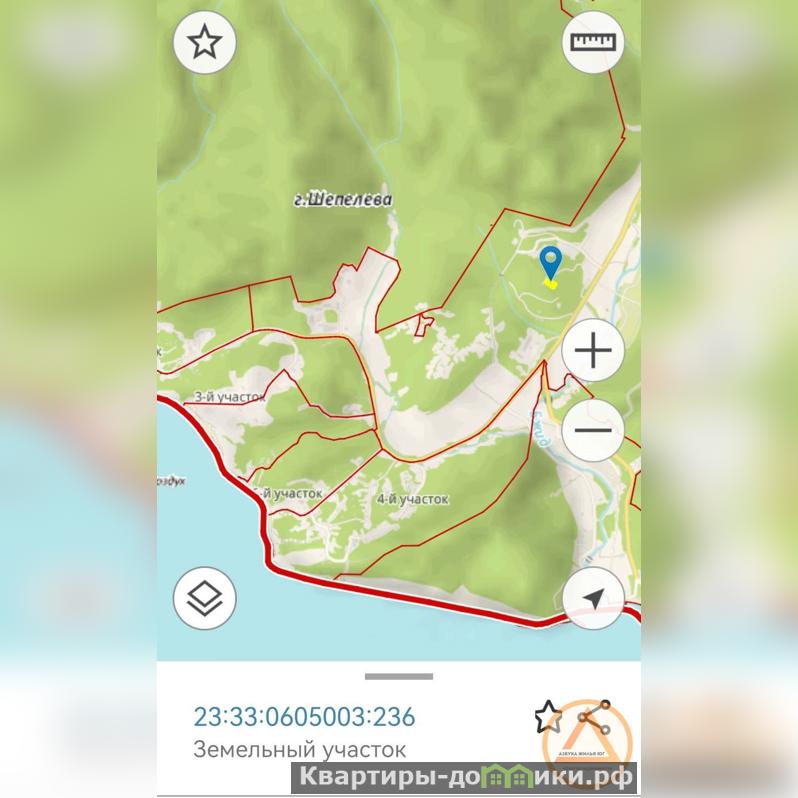Open the ruler measurement tool
The height and width of the screenshot is (798, 798).
click(593, 42)
